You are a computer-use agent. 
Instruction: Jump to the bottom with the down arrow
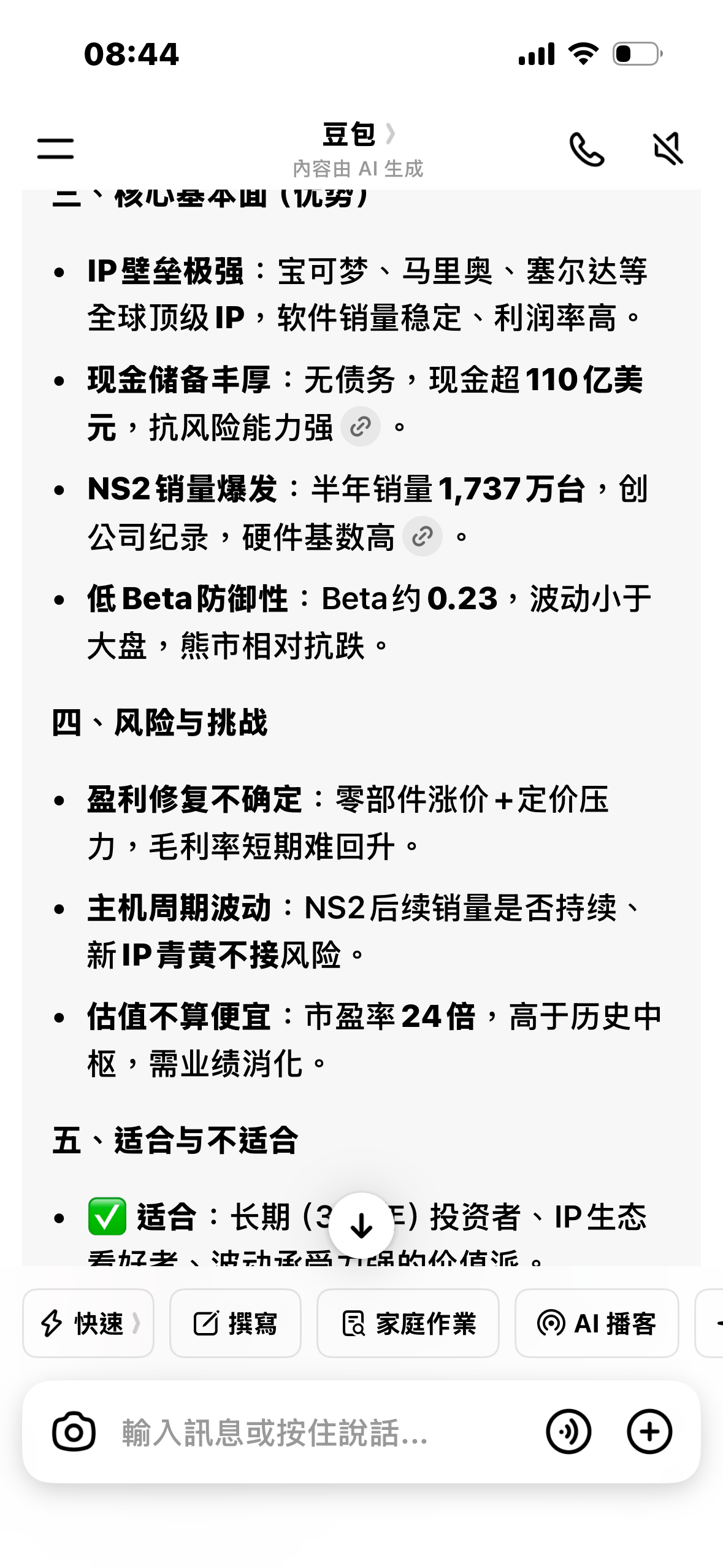tap(361, 1226)
